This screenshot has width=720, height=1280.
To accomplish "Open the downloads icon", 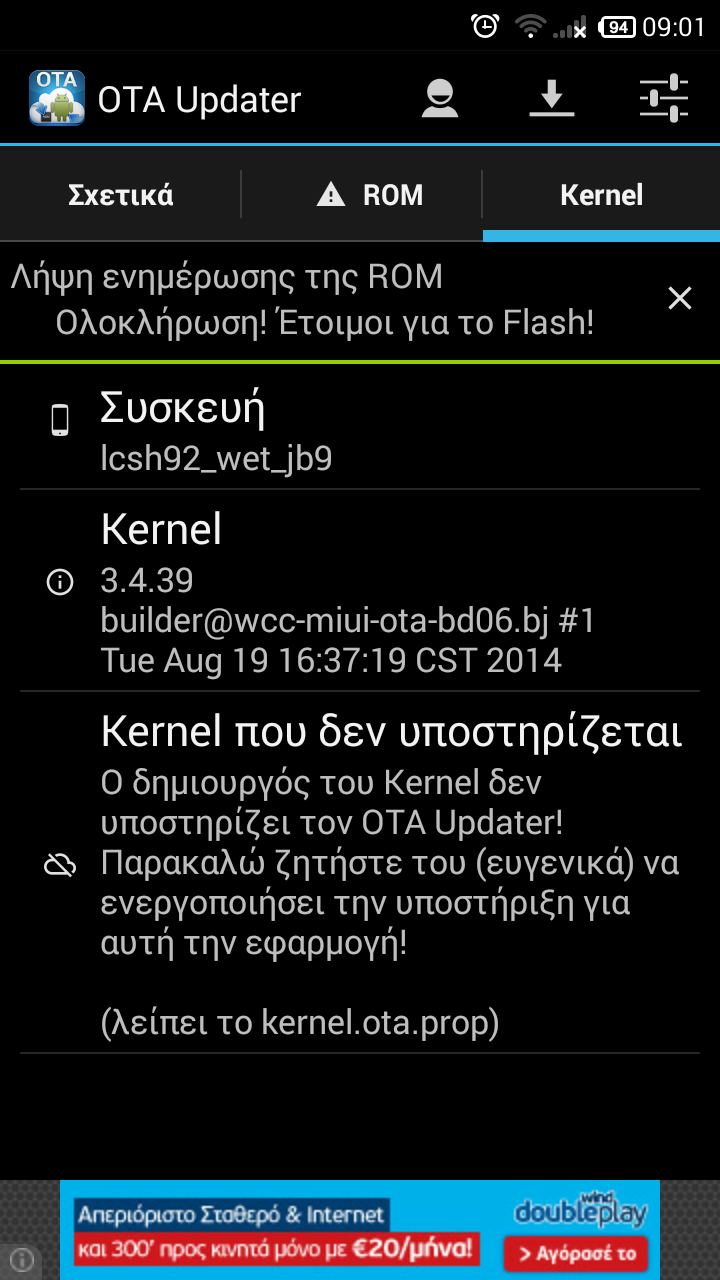I will (x=551, y=99).
